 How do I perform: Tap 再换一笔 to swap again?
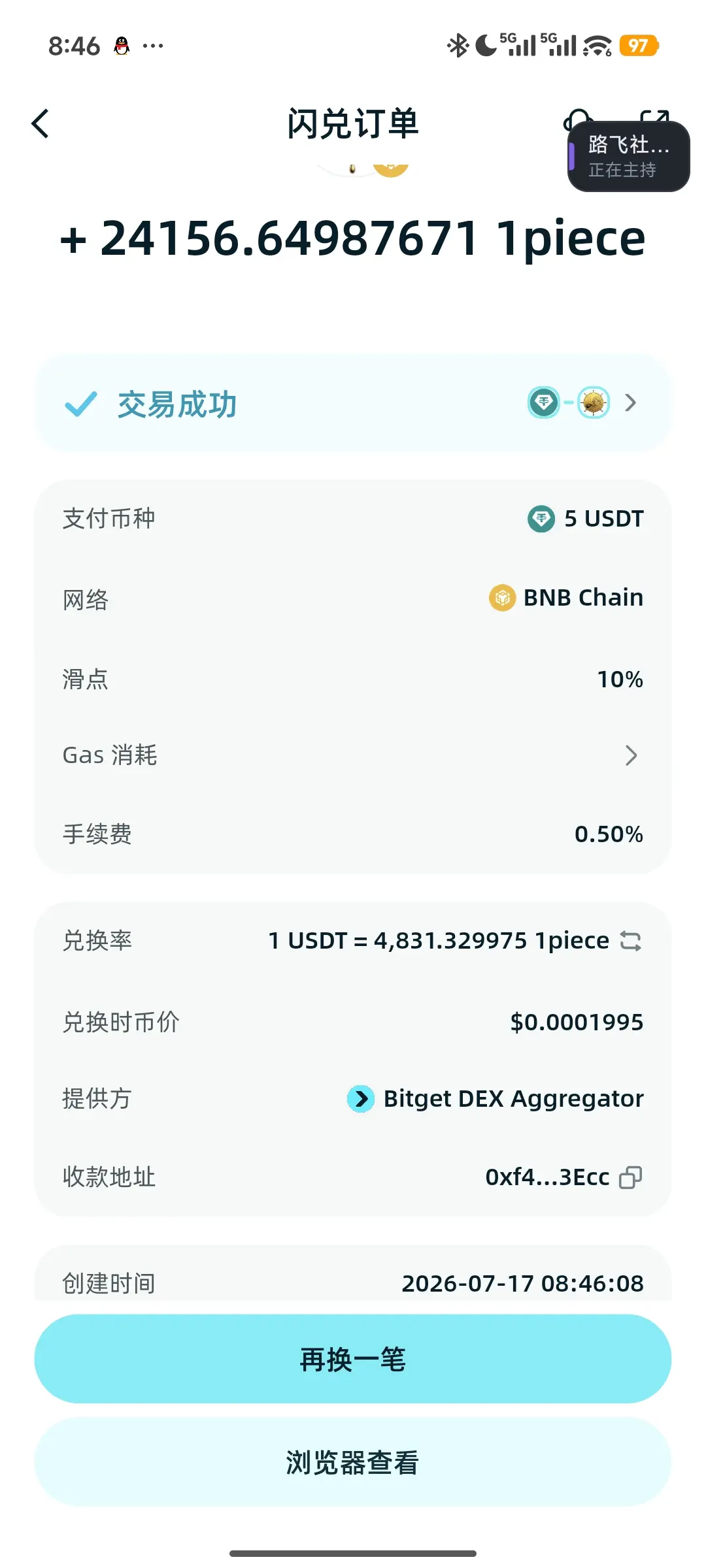click(x=353, y=1359)
